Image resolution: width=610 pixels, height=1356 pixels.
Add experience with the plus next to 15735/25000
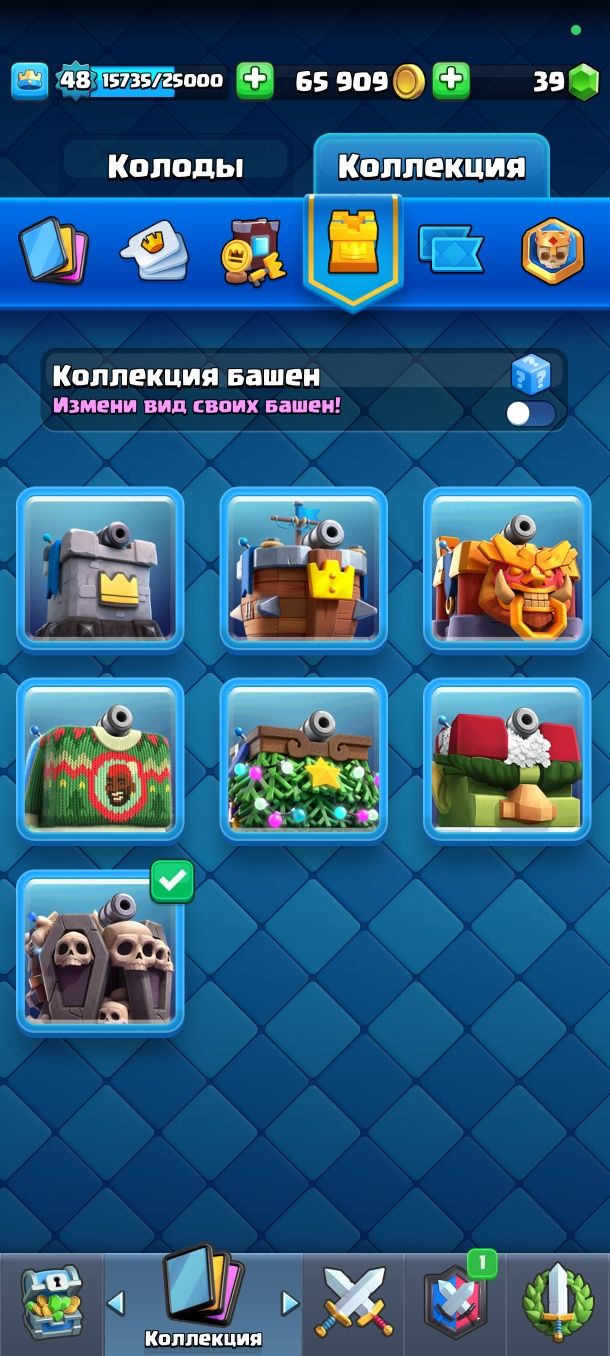(x=255, y=81)
